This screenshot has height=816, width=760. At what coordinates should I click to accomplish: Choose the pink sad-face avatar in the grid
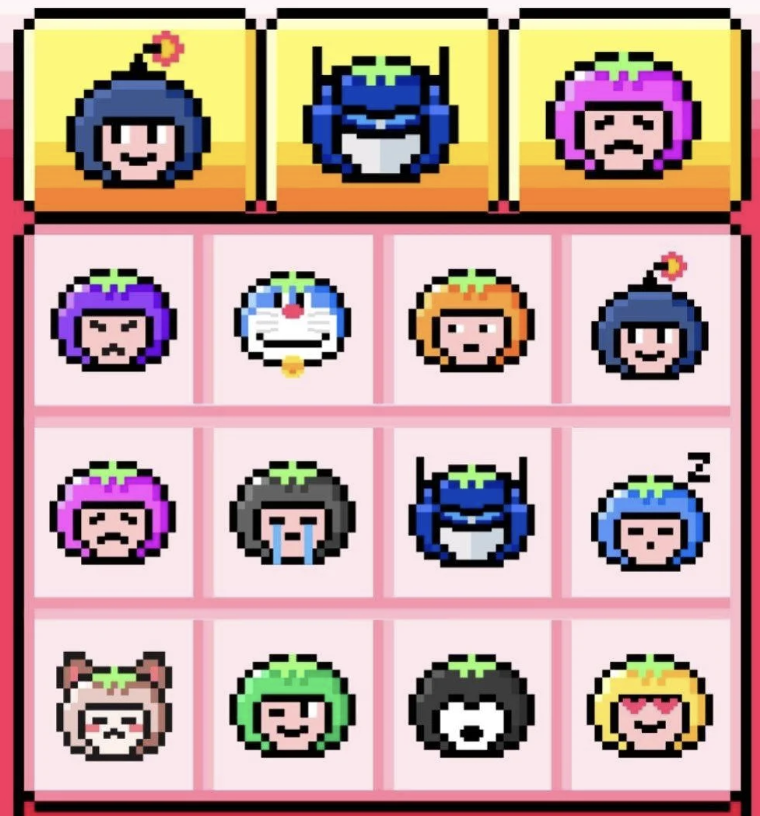pyautogui.click(x=113, y=512)
